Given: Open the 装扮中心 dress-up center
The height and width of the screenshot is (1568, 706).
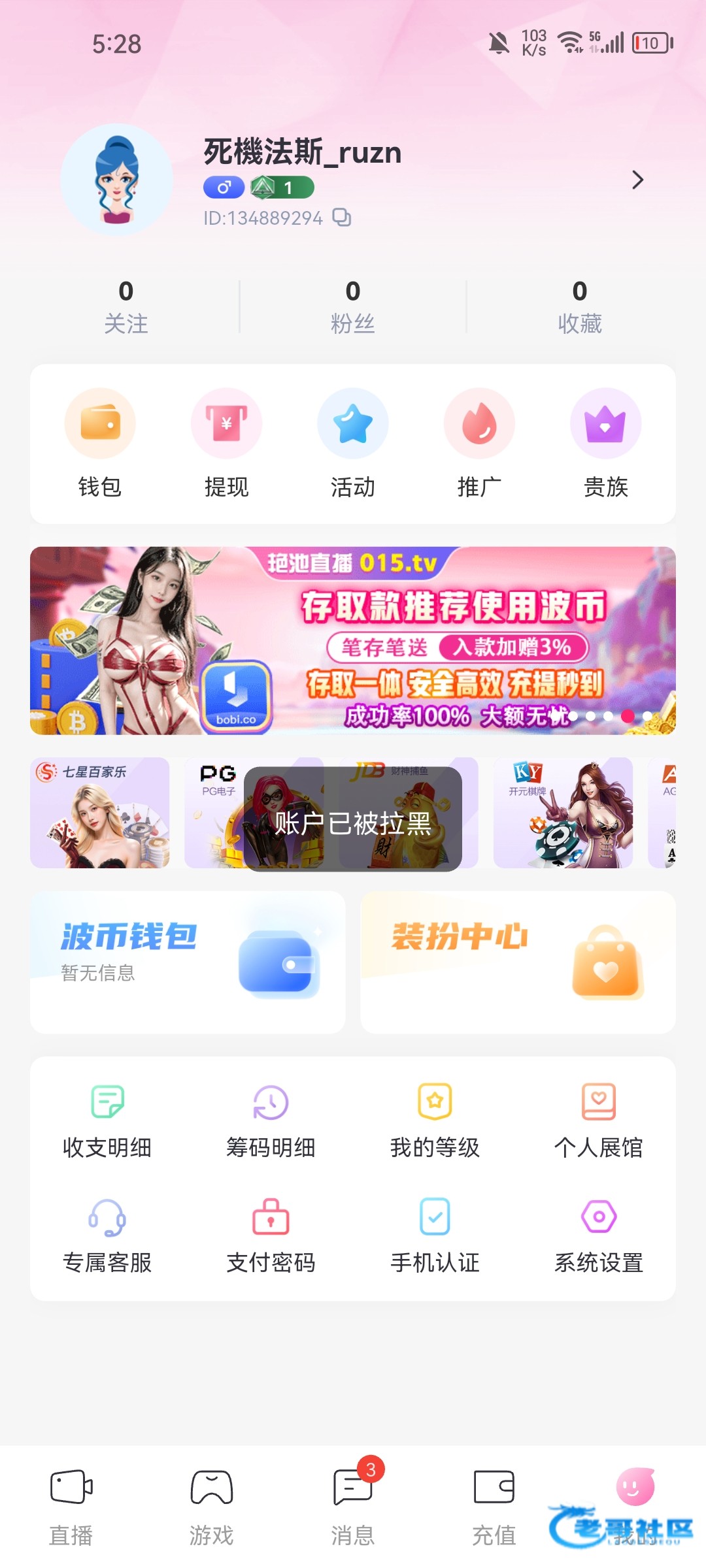Looking at the screenshot, I should 518,962.
